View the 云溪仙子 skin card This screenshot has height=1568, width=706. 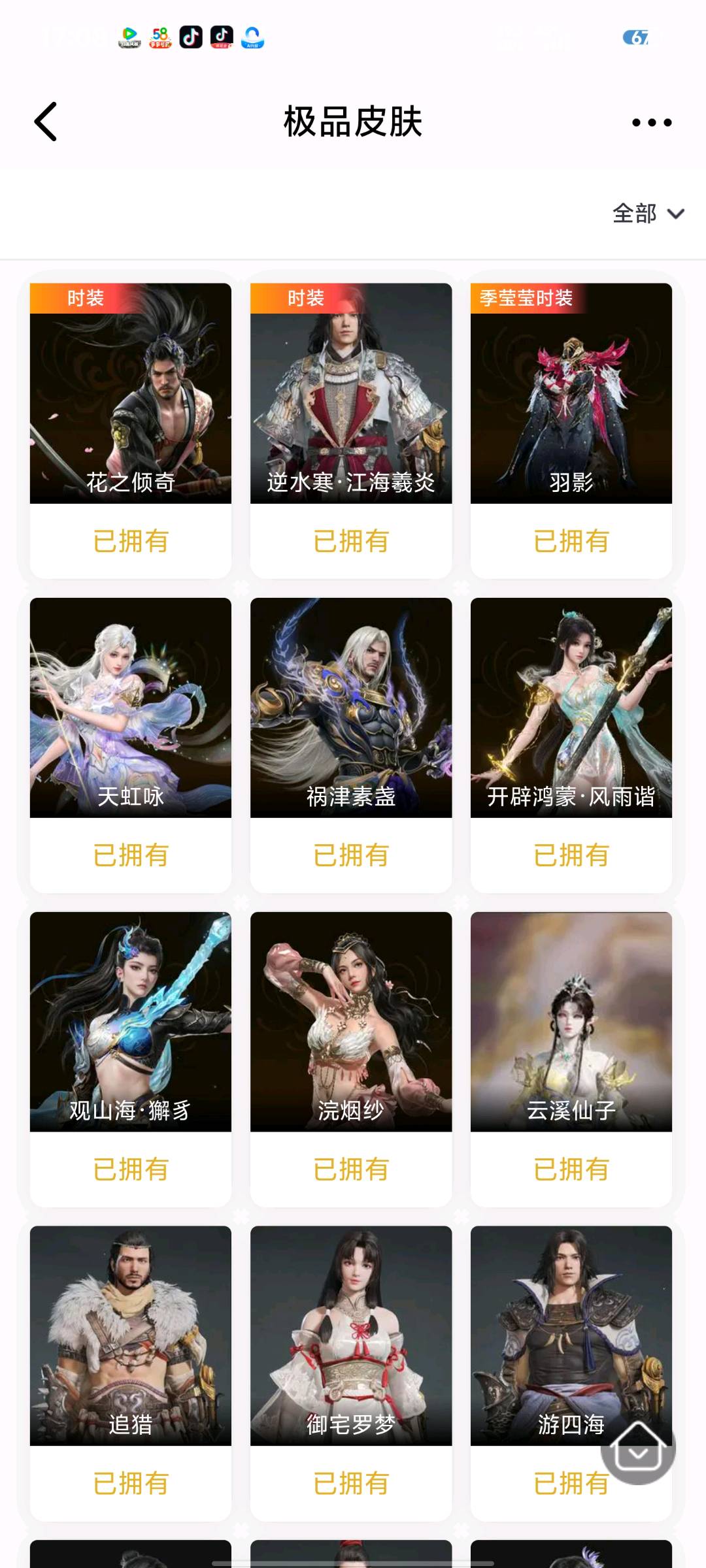tap(571, 1022)
